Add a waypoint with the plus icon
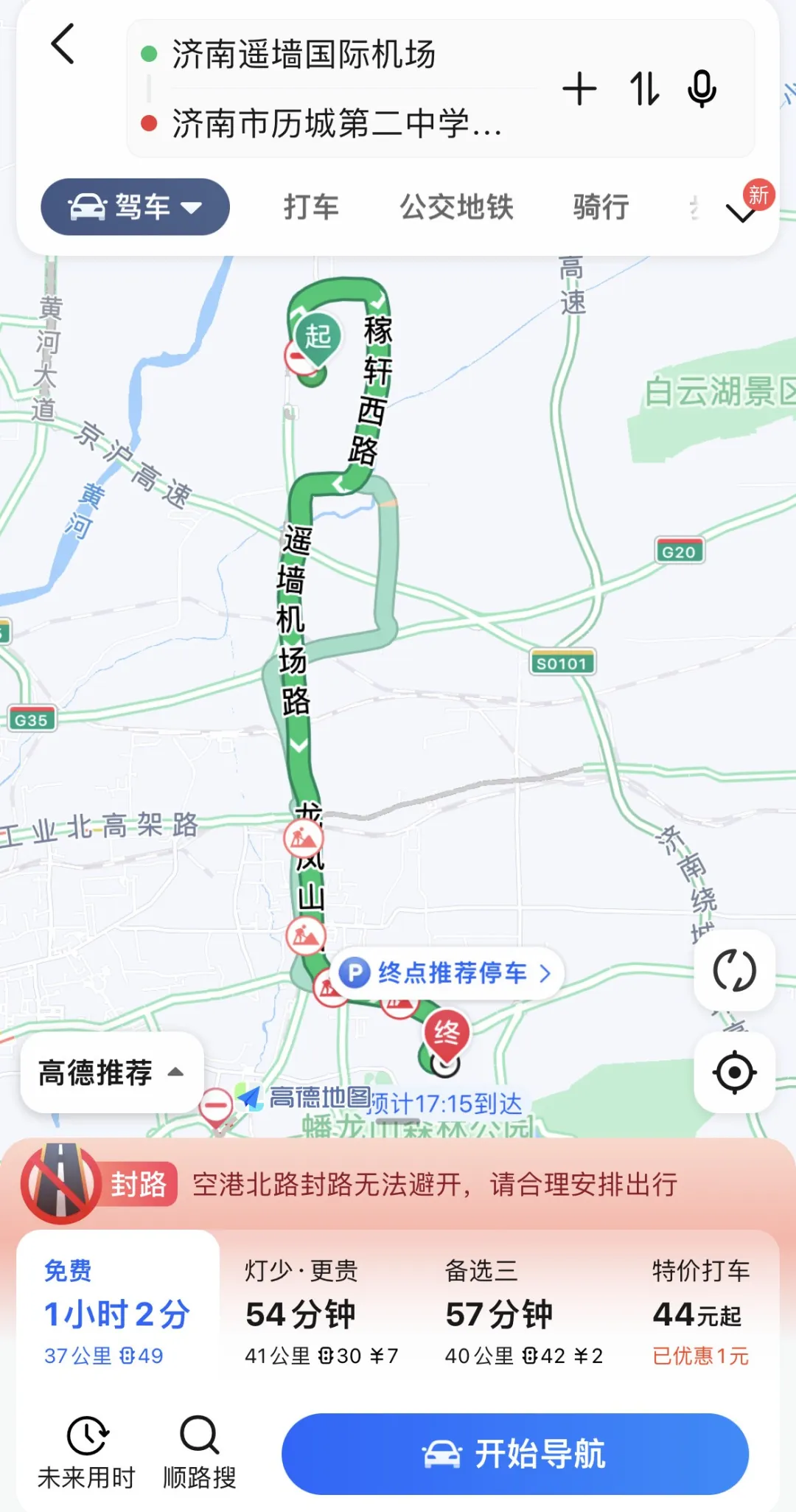This screenshot has width=796, height=1512. 580,89
